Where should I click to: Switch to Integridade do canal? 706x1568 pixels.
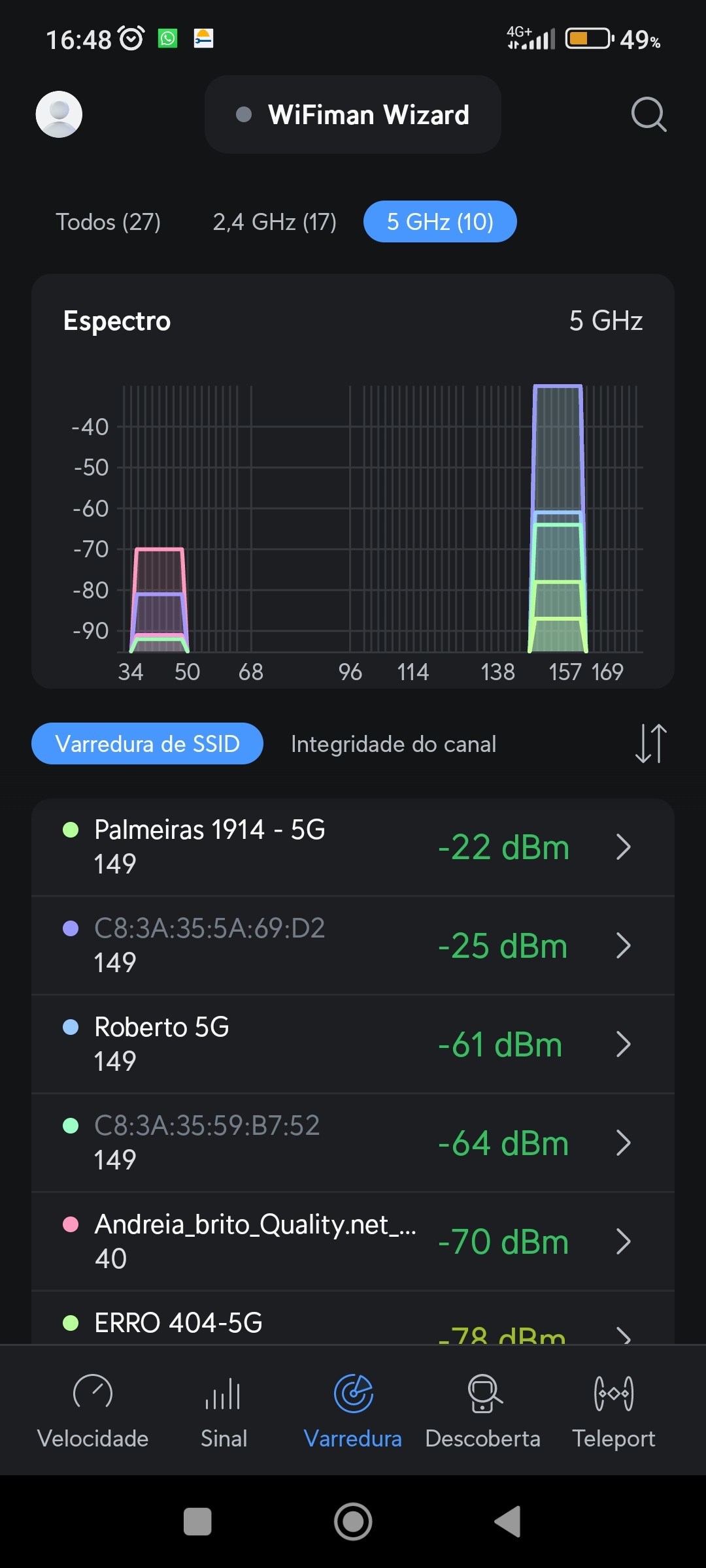click(394, 744)
